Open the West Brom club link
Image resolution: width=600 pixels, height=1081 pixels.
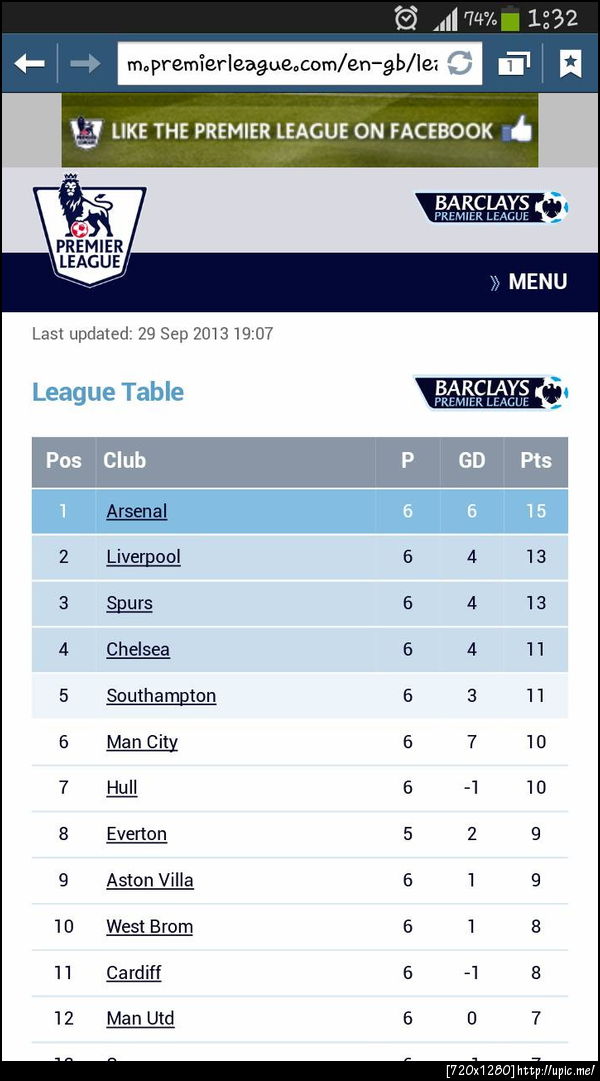pyautogui.click(x=150, y=926)
